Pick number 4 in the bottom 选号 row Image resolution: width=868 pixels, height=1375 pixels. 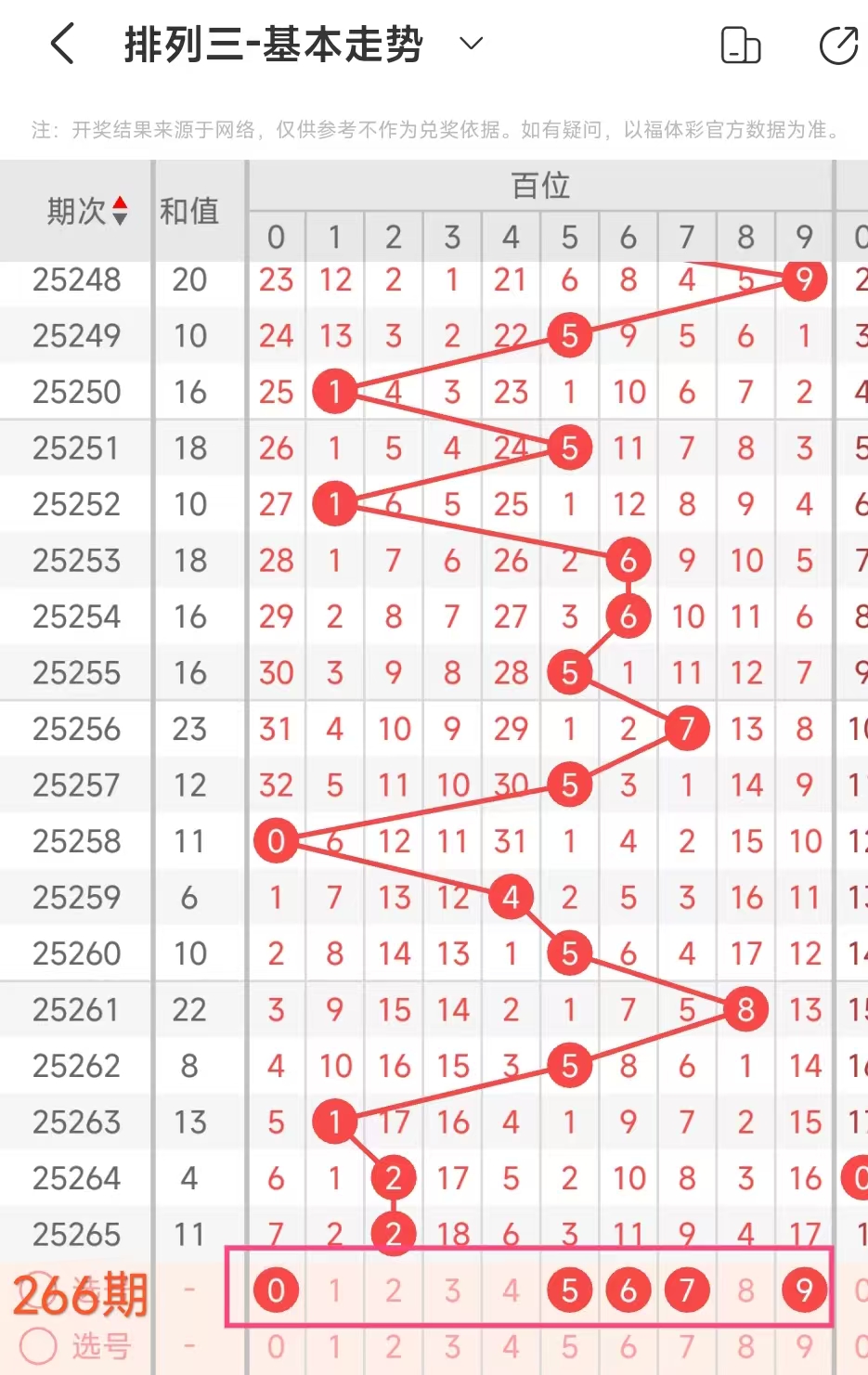(x=511, y=1346)
